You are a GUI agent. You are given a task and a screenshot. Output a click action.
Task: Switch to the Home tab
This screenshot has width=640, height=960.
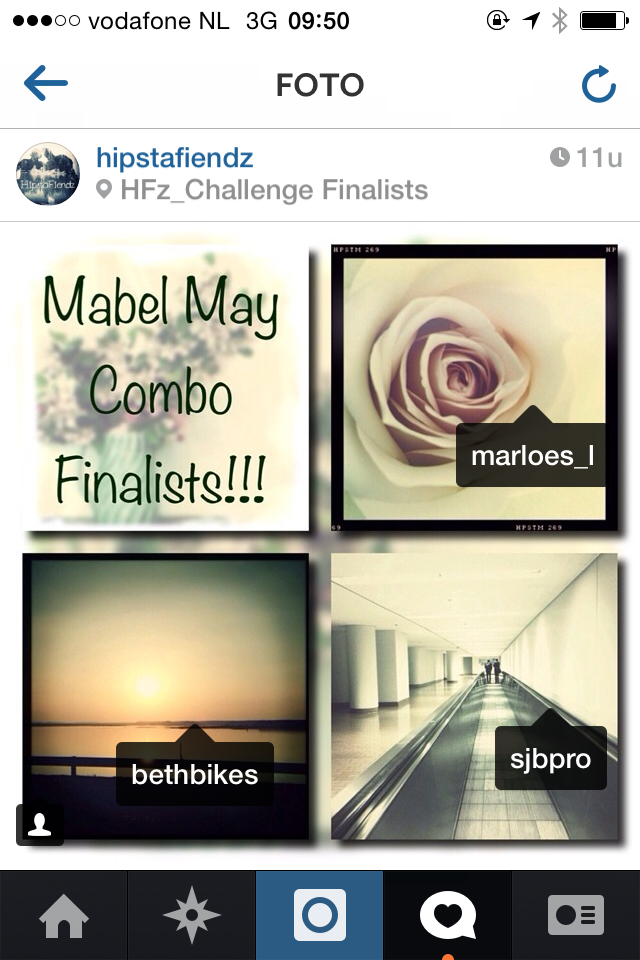(63, 915)
